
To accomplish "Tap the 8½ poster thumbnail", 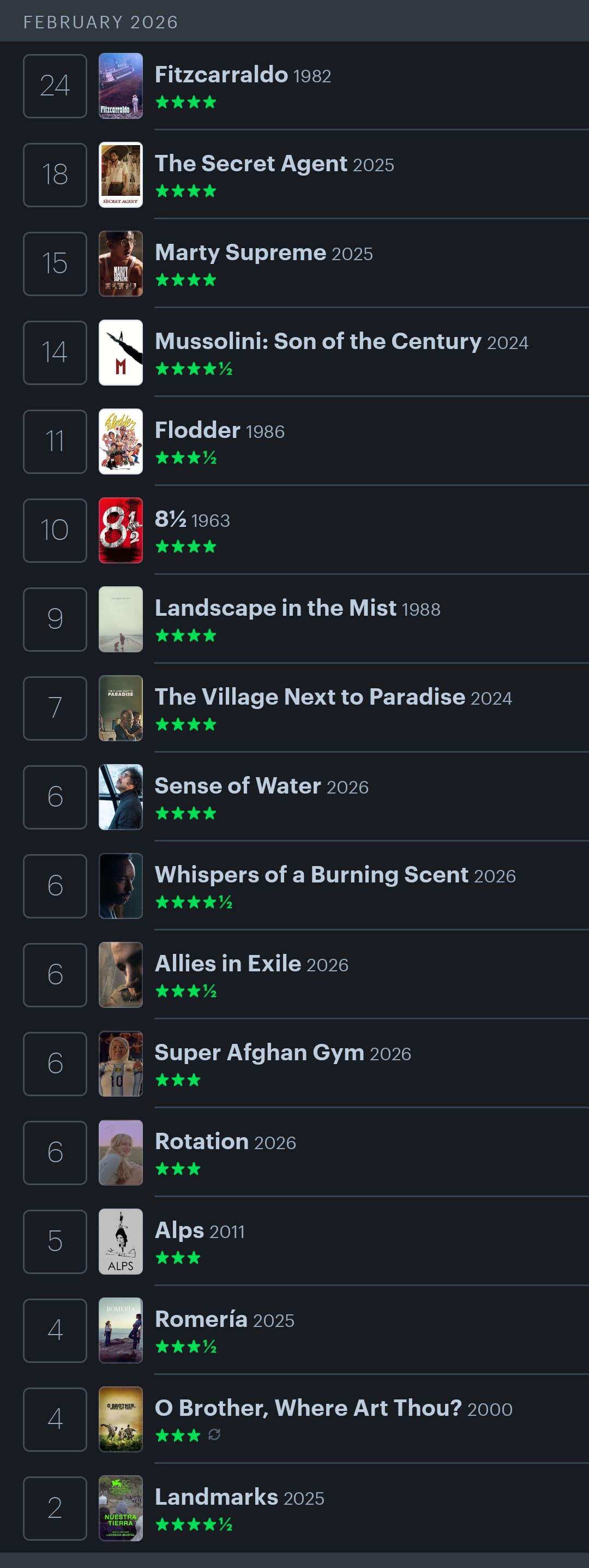I will tap(121, 530).
